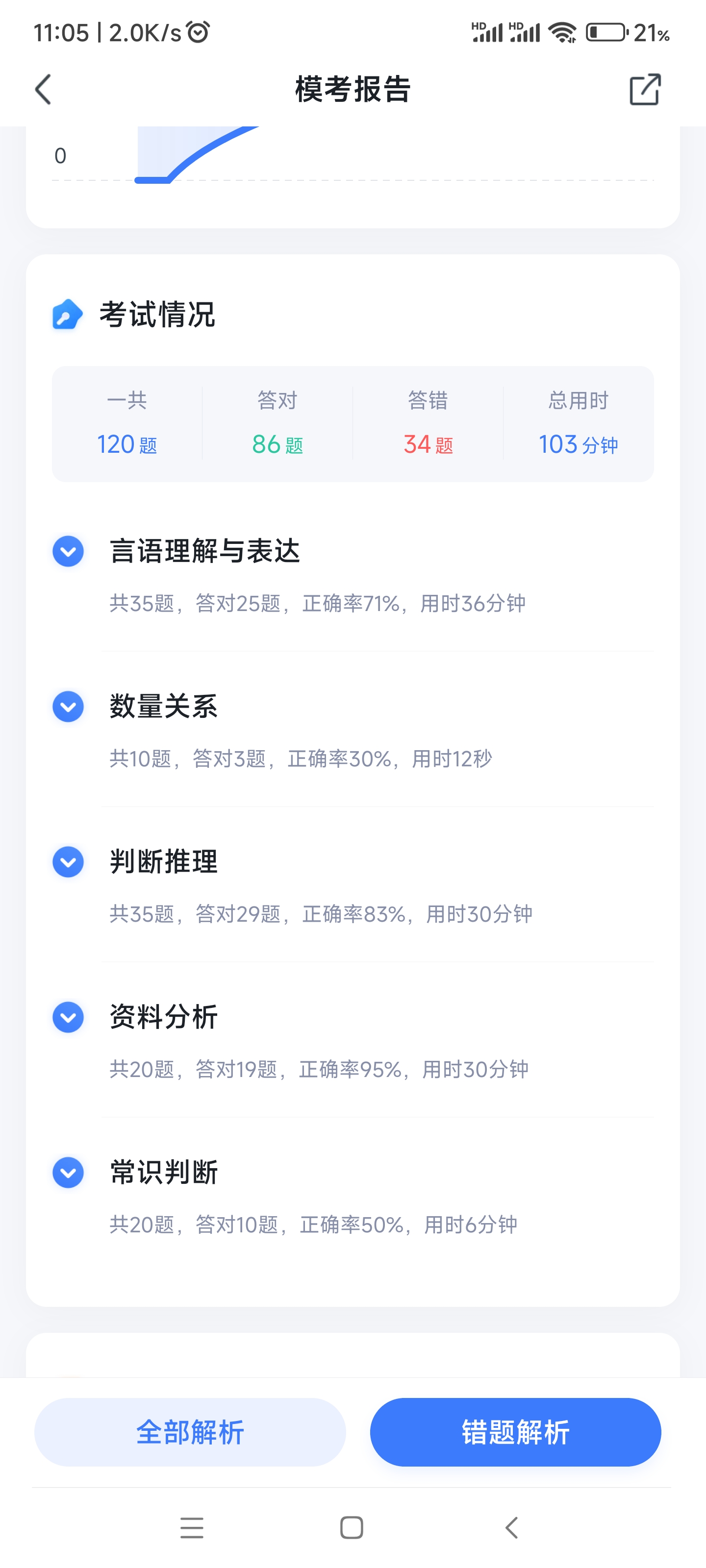Expand the 言语理解与表达 section
The height and width of the screenshot is (1568, 706).
(68, 551)
